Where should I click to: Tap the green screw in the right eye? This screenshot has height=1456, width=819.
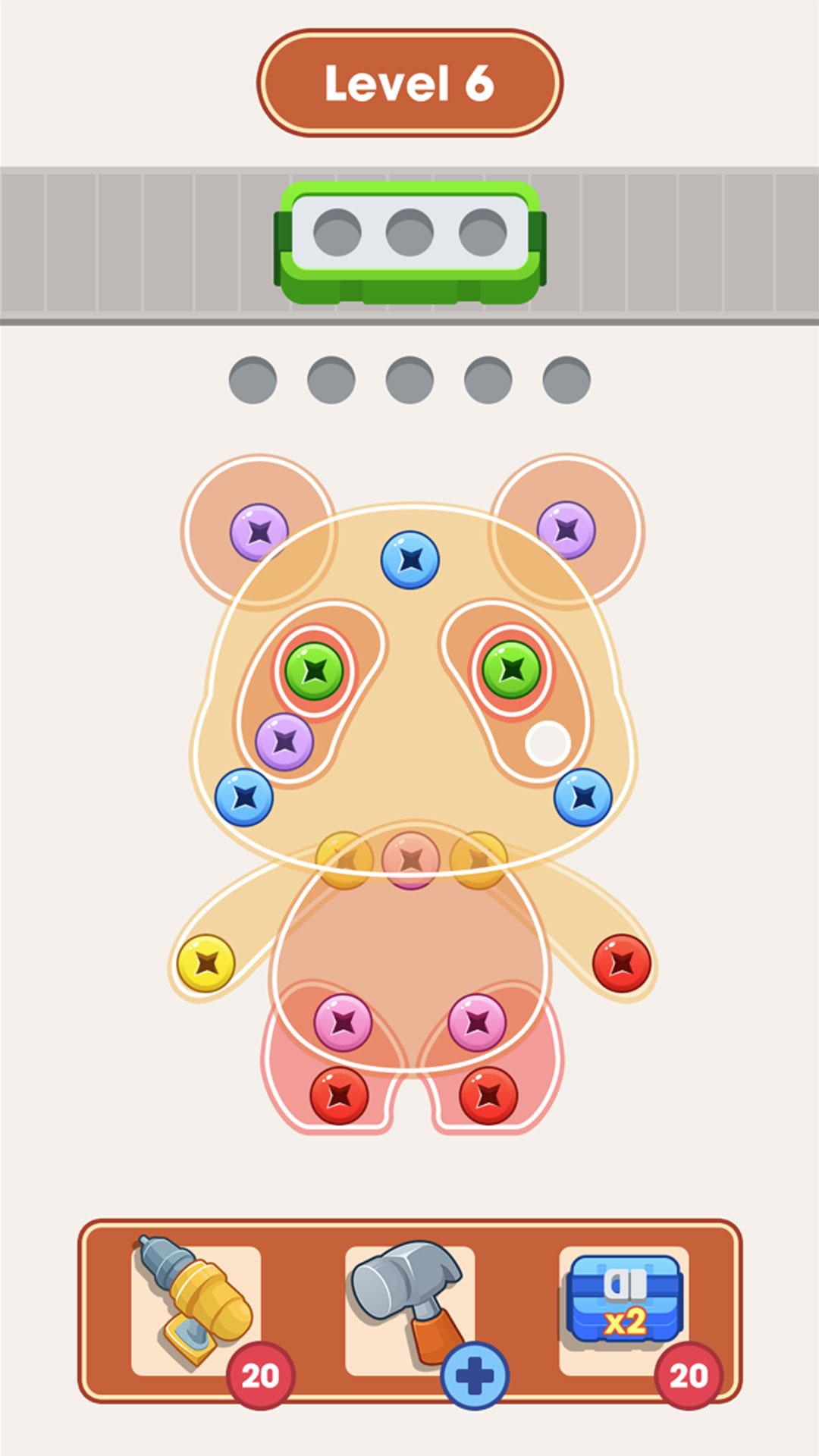coord(512,670)
